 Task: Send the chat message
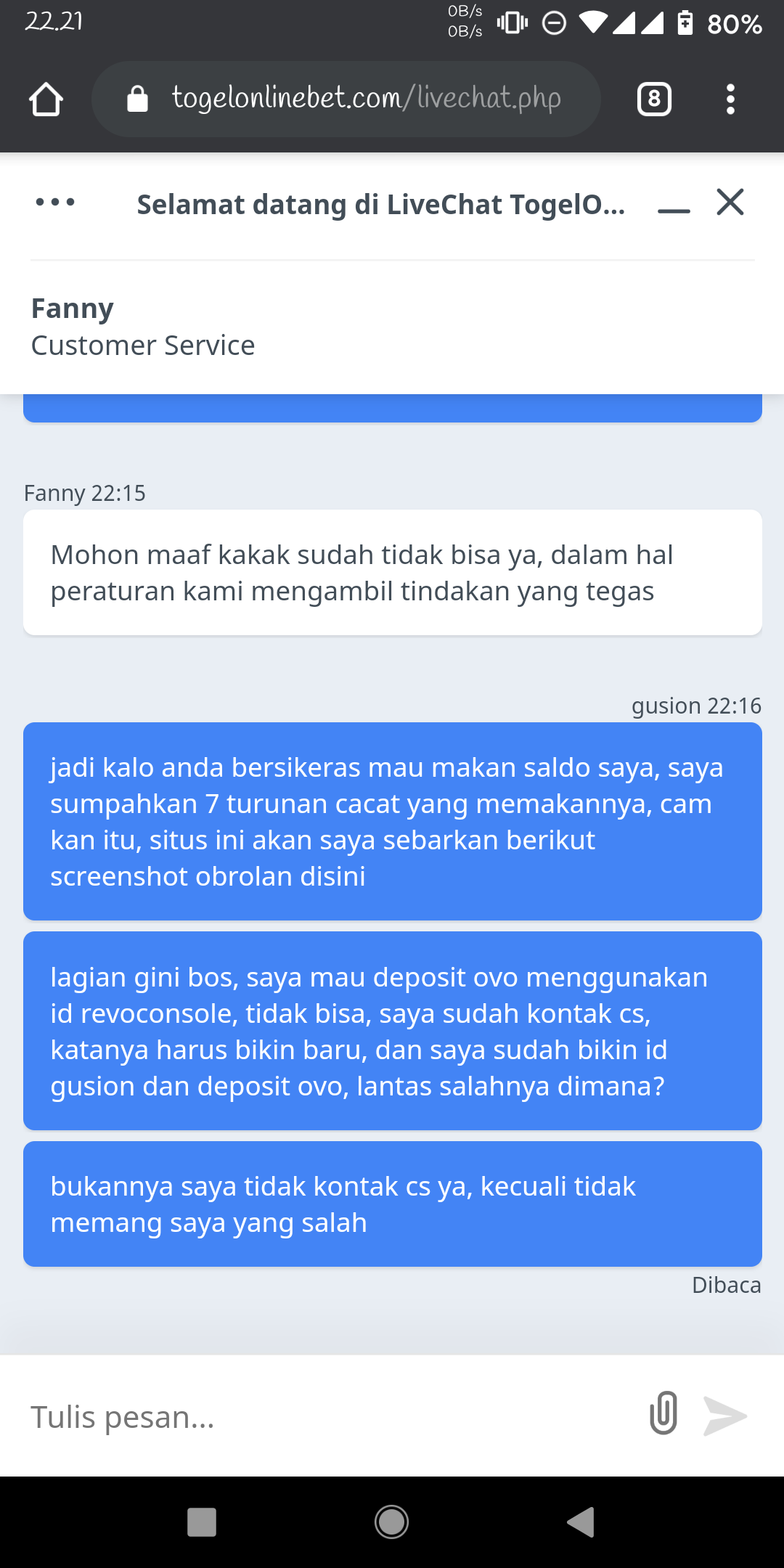click(724, 1416)
